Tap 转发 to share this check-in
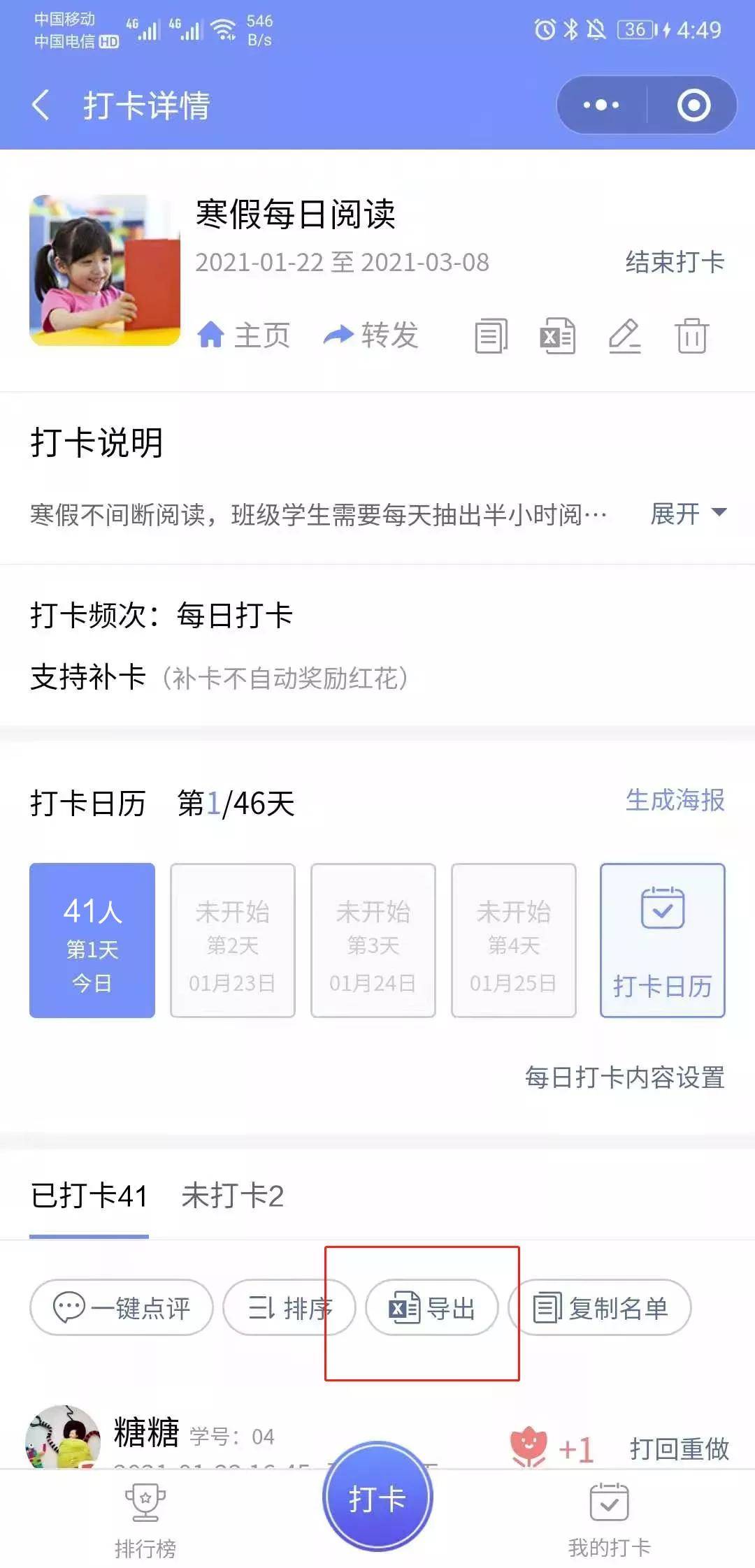755x1568 pixels. point(371,335)
